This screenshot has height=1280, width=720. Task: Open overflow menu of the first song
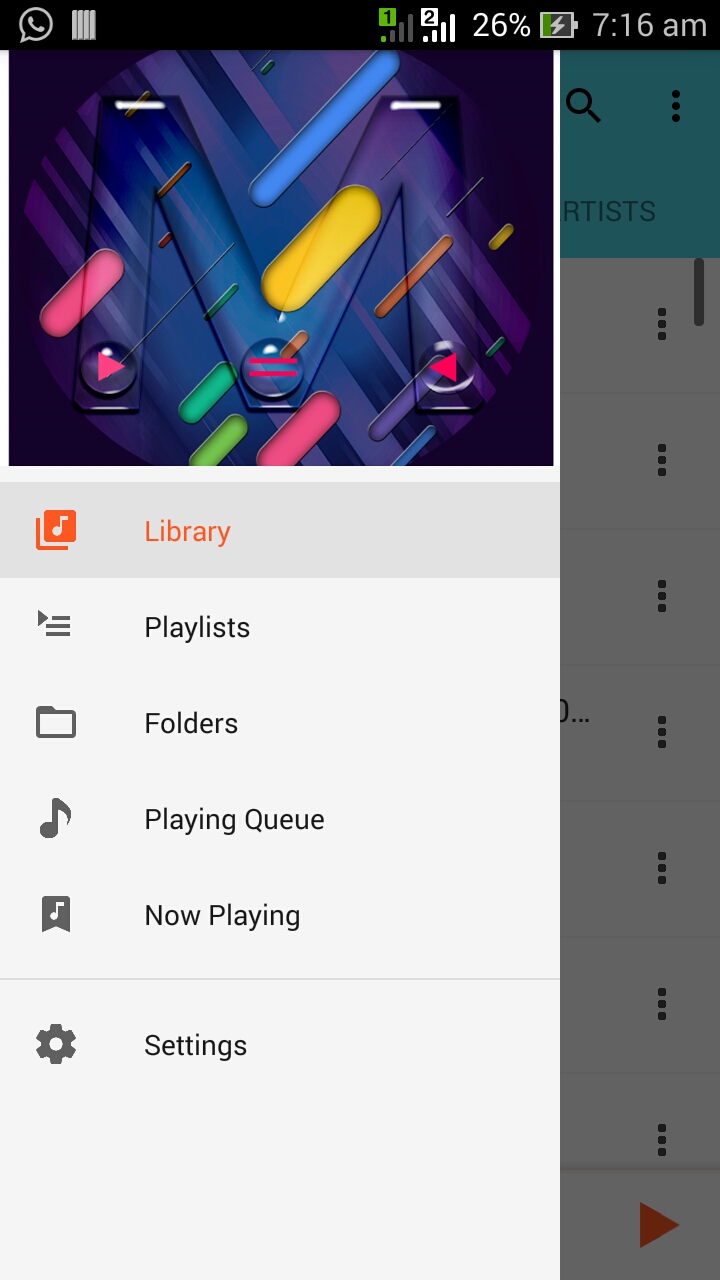tap(662, 323)
